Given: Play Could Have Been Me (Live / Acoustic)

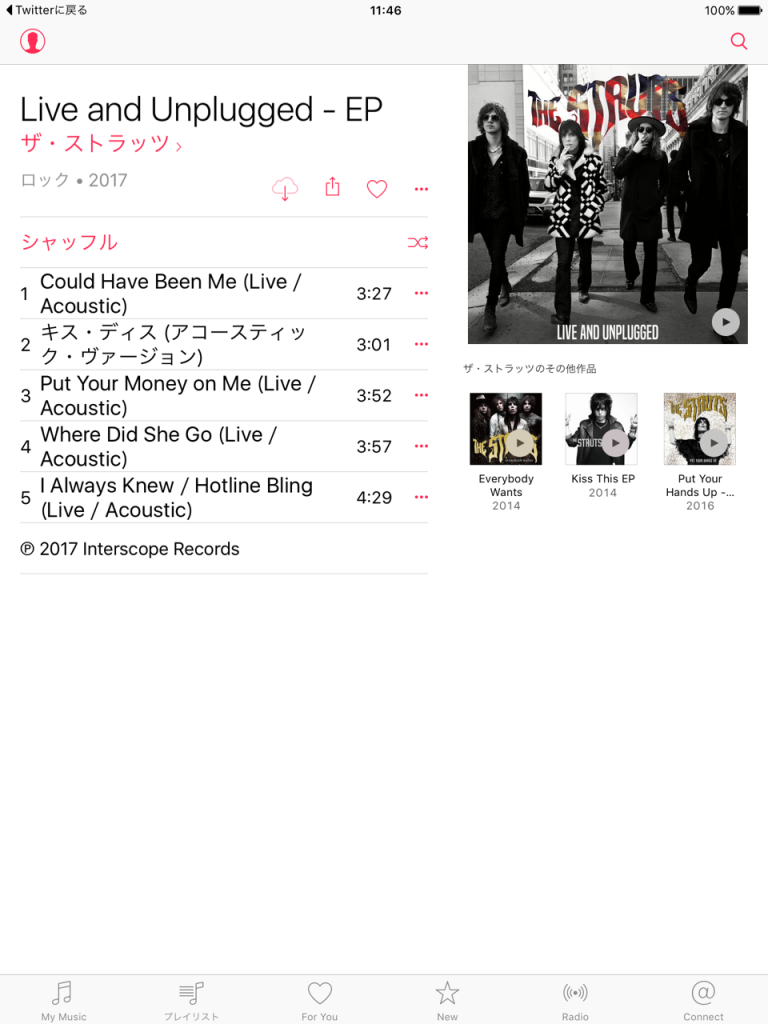Looking at the screenshot, I should coord(170,293).
